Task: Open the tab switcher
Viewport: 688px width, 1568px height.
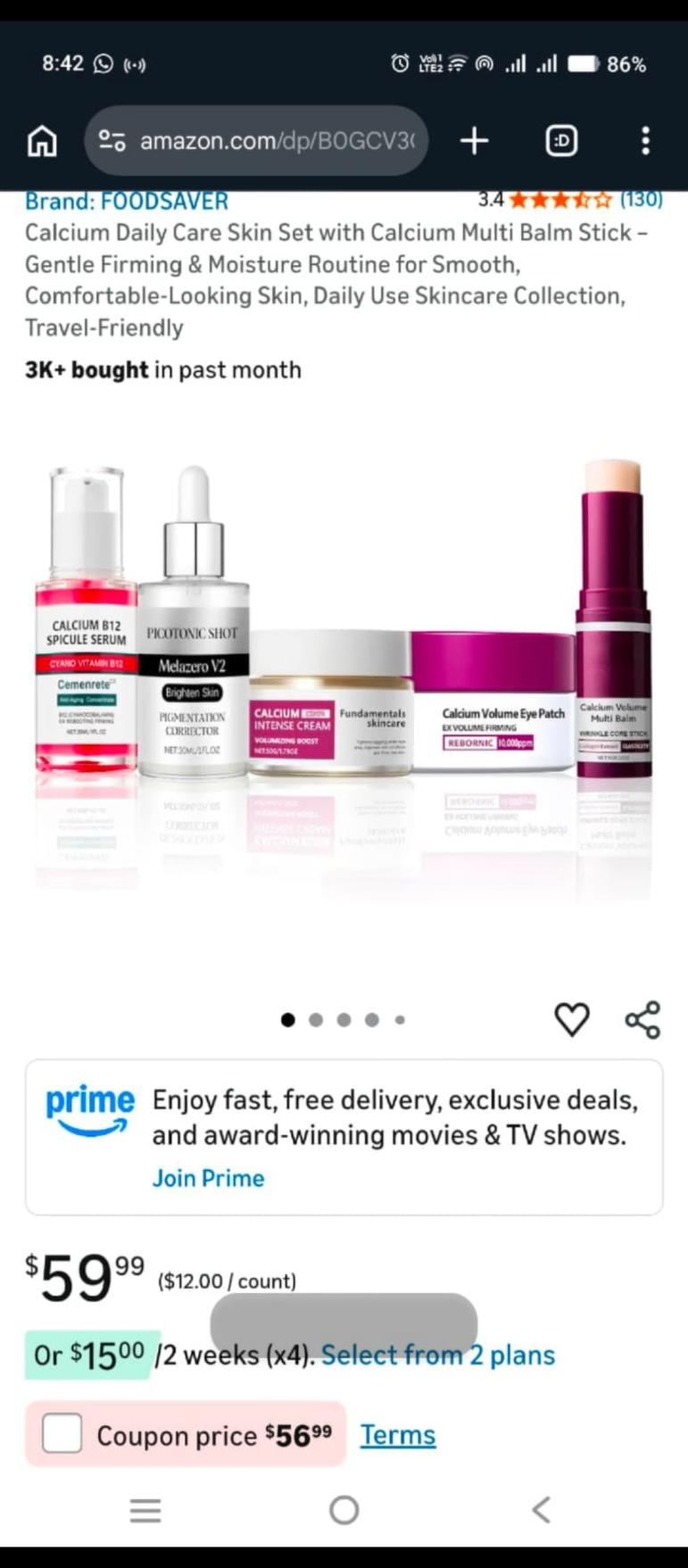Action: click(x=561, y=141)
